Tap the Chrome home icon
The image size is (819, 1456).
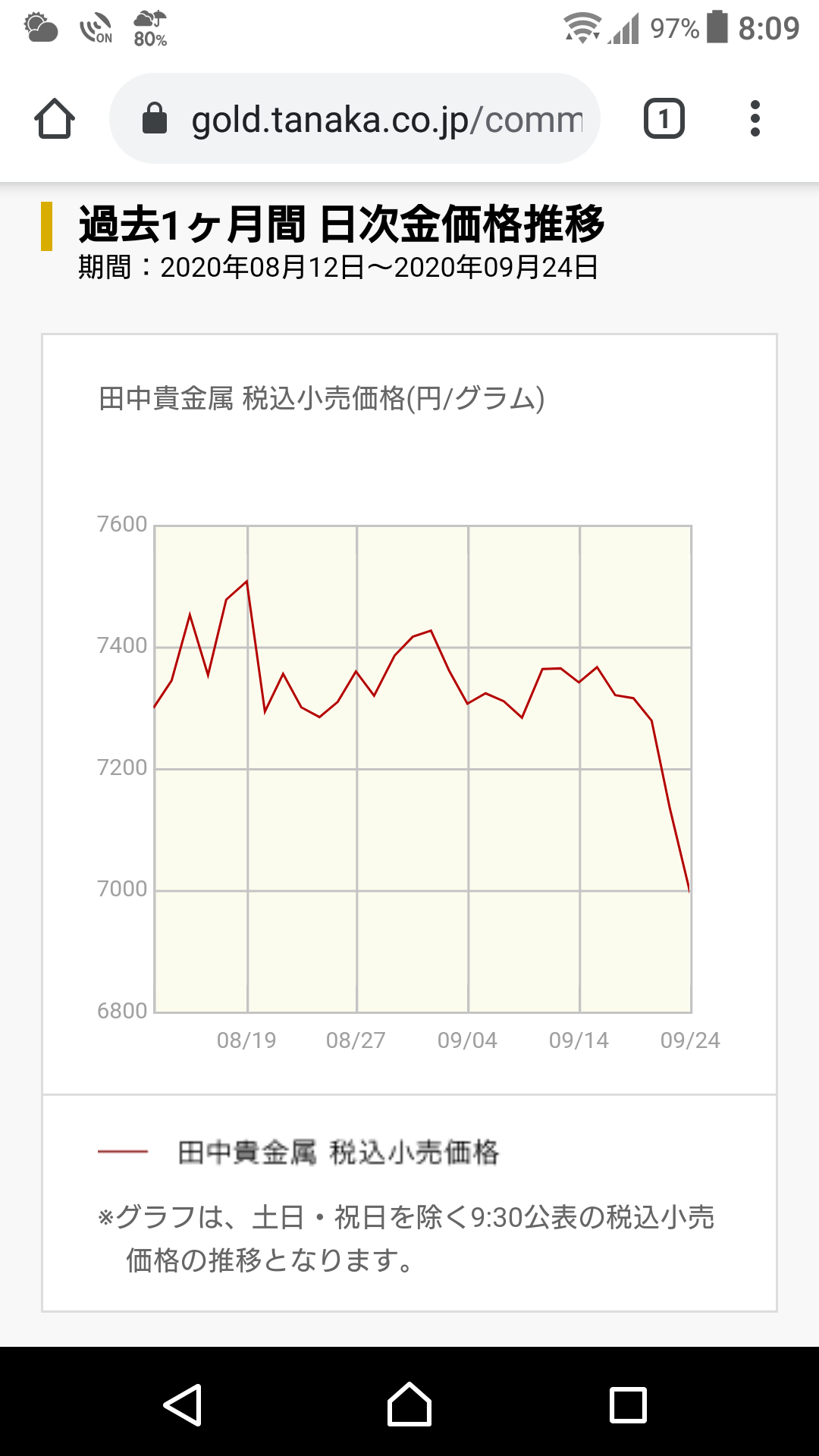(x=55, y=119)
